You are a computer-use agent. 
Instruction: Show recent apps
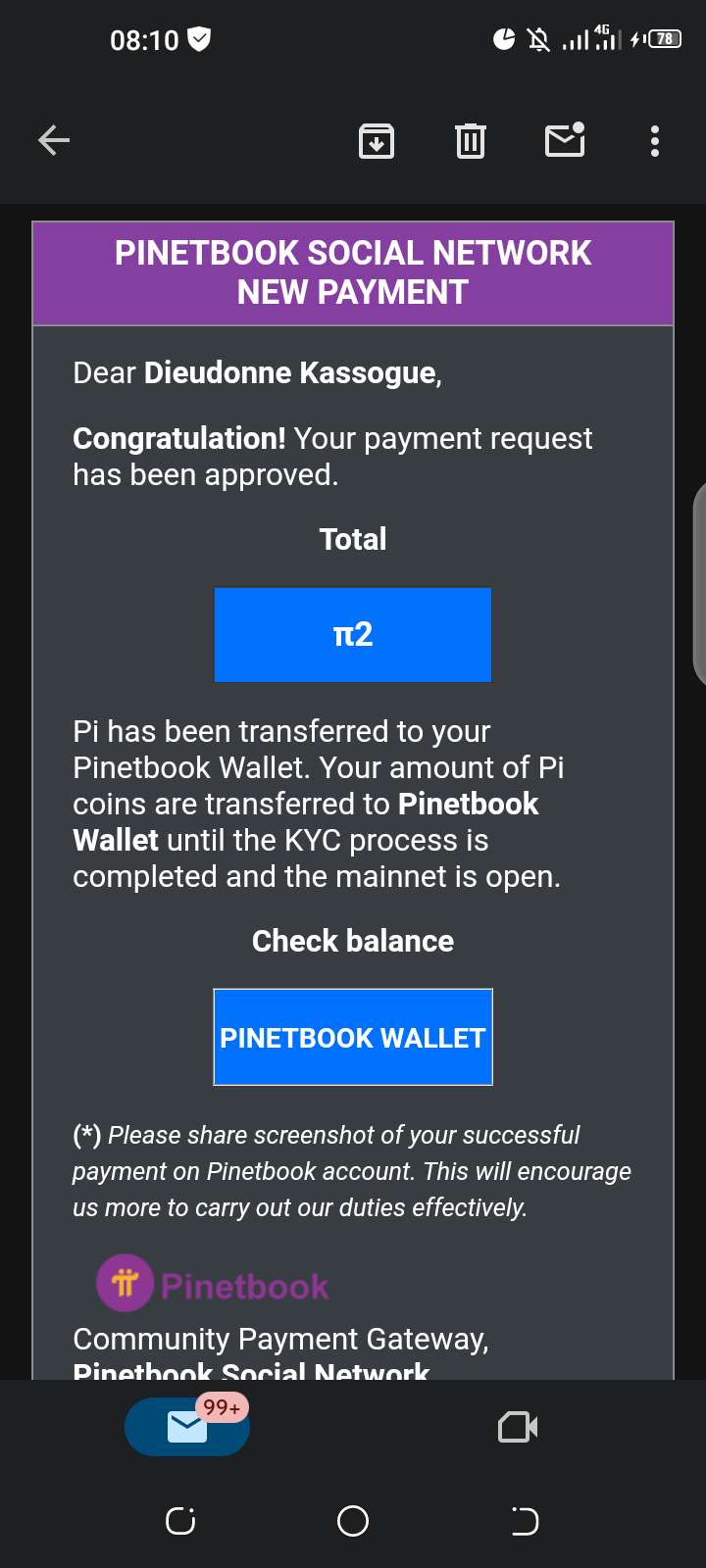(180, 1521)
